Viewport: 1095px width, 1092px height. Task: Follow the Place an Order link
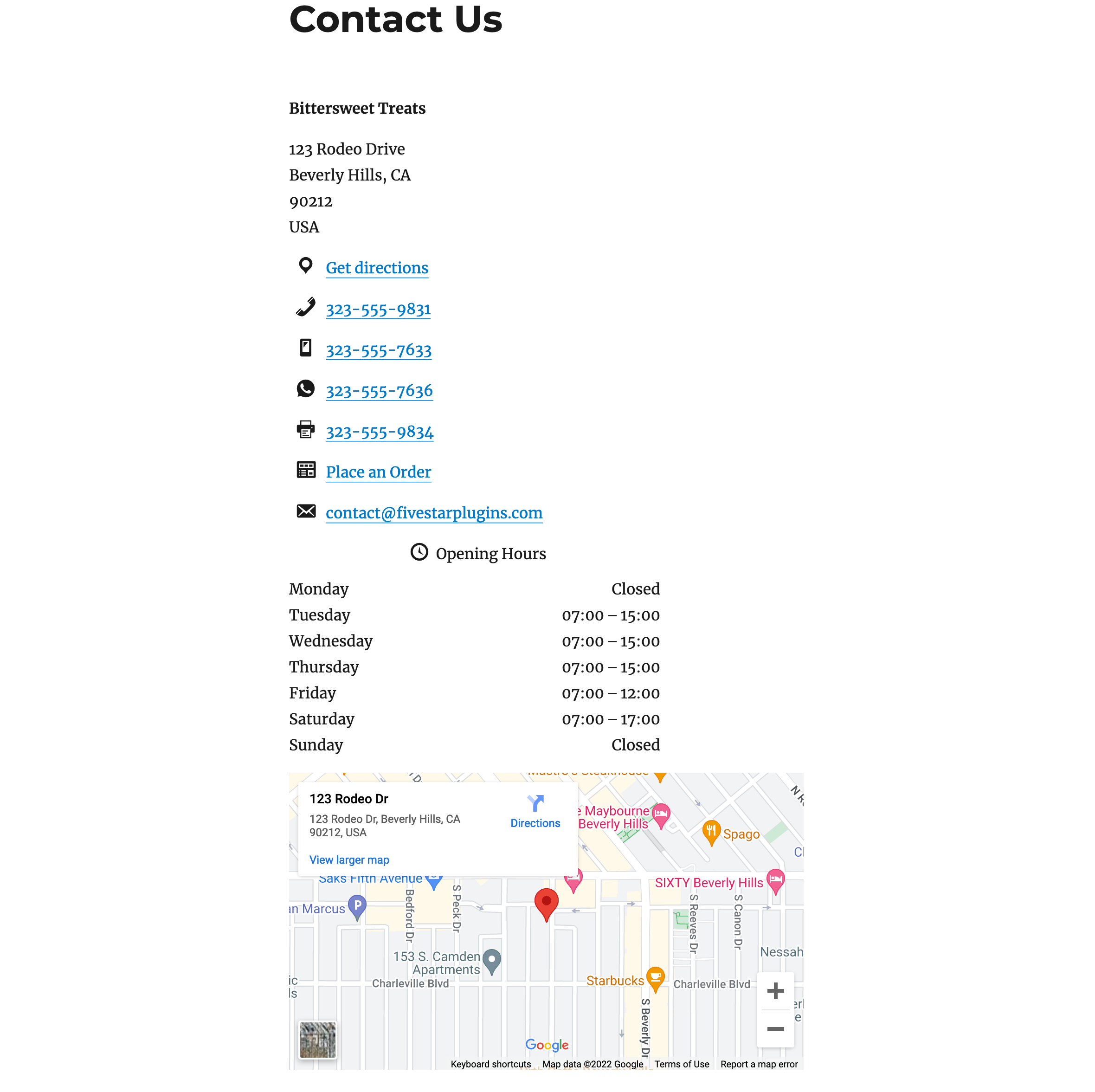click(378, 472)
